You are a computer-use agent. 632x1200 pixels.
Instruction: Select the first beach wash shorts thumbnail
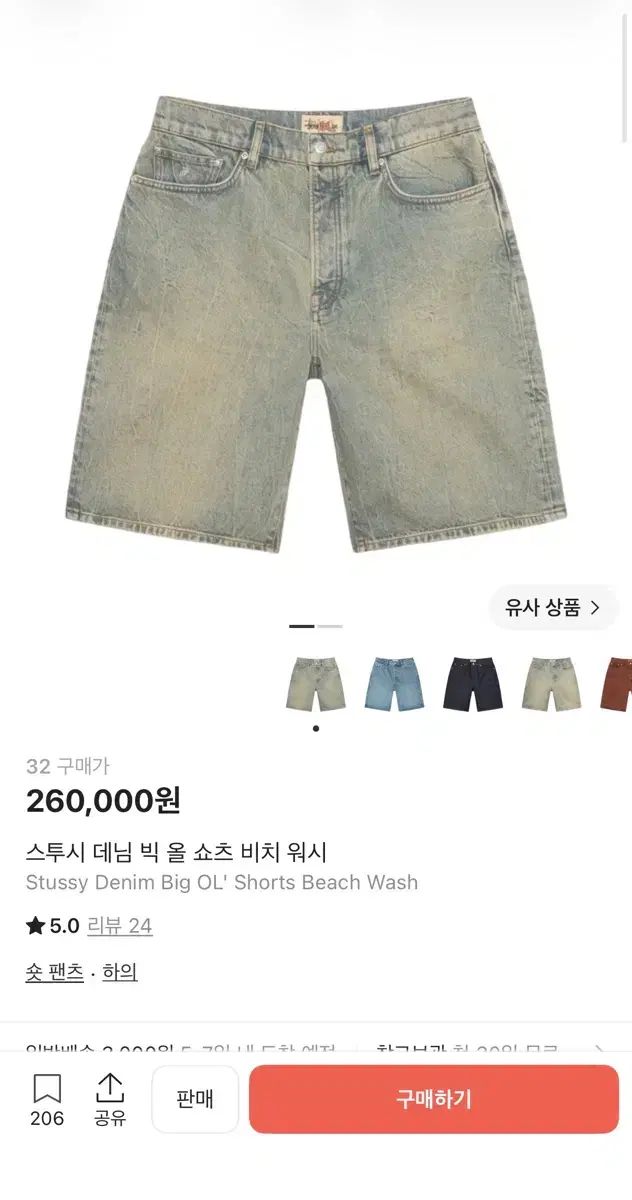(x=316, y=684)
